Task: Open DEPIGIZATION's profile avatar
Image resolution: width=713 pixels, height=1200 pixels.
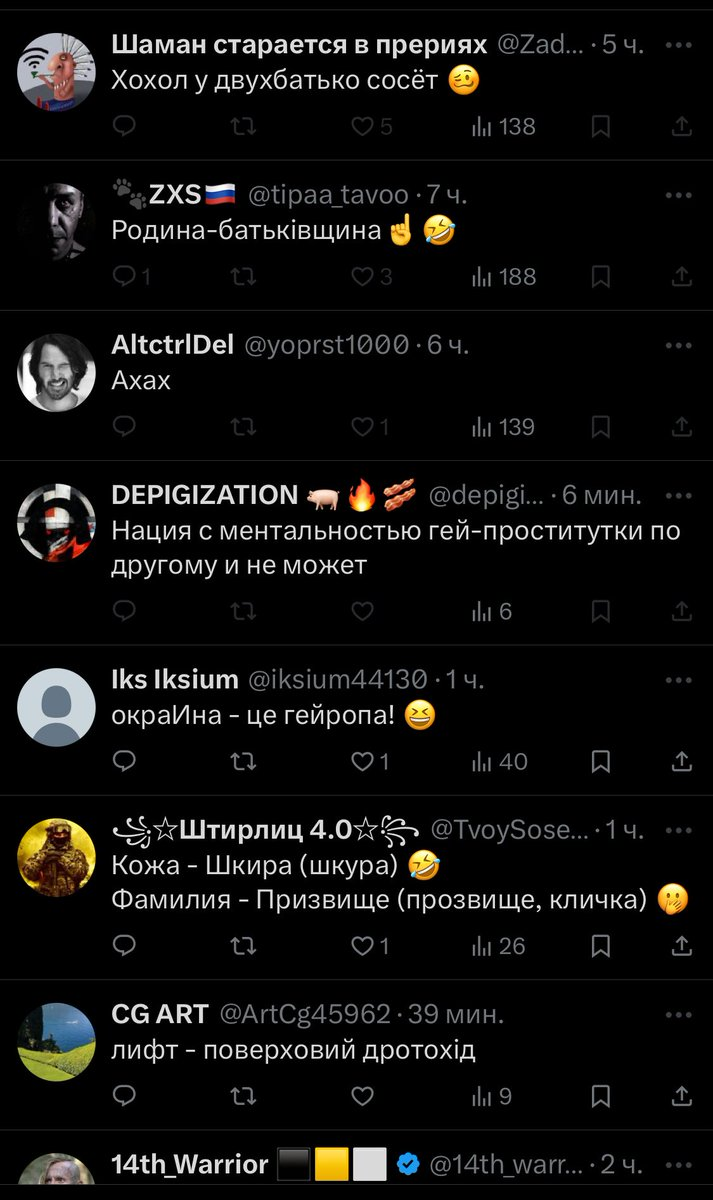Action: tap(56, 521)
